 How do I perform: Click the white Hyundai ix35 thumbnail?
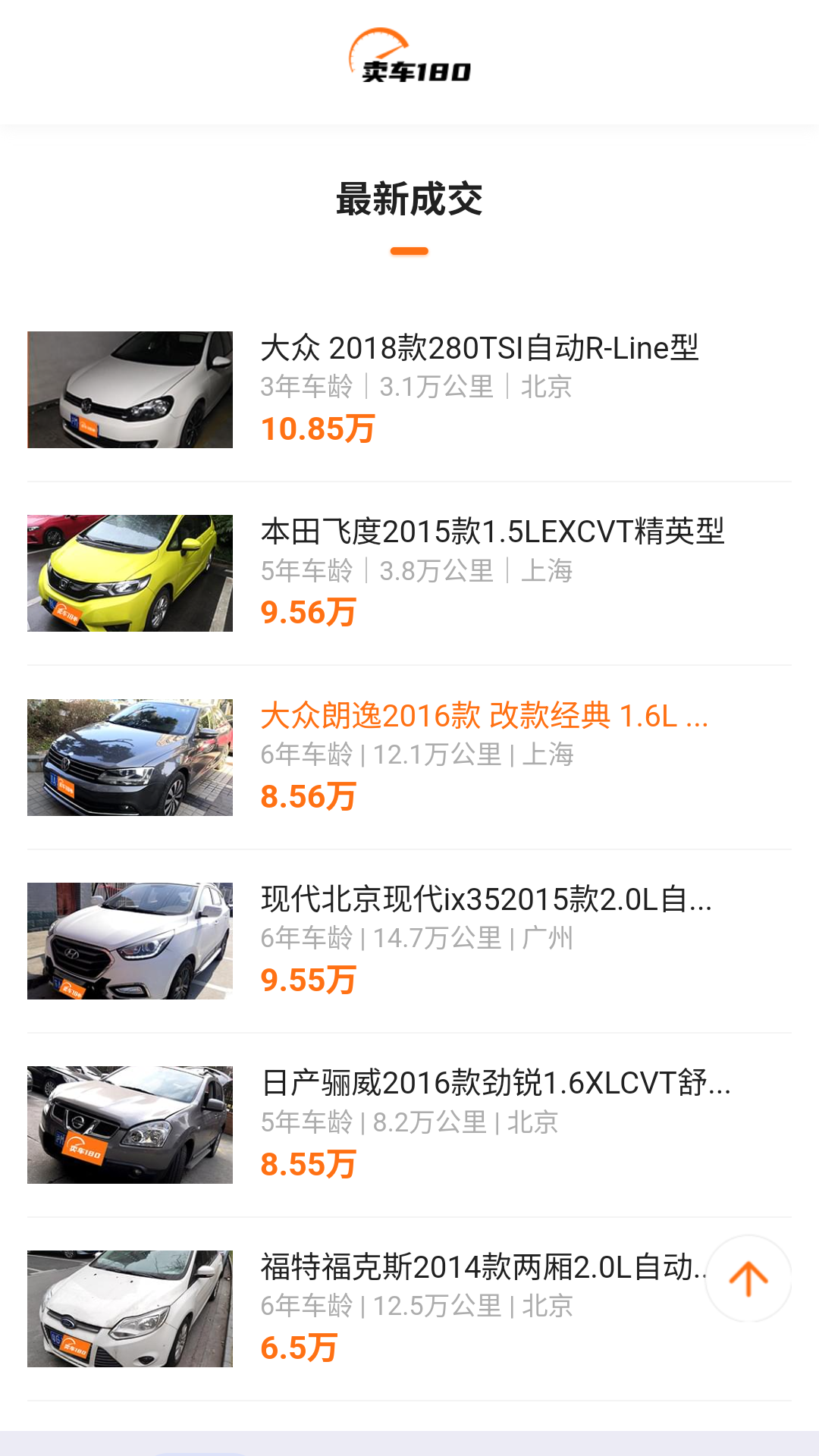tap(130, 940)
